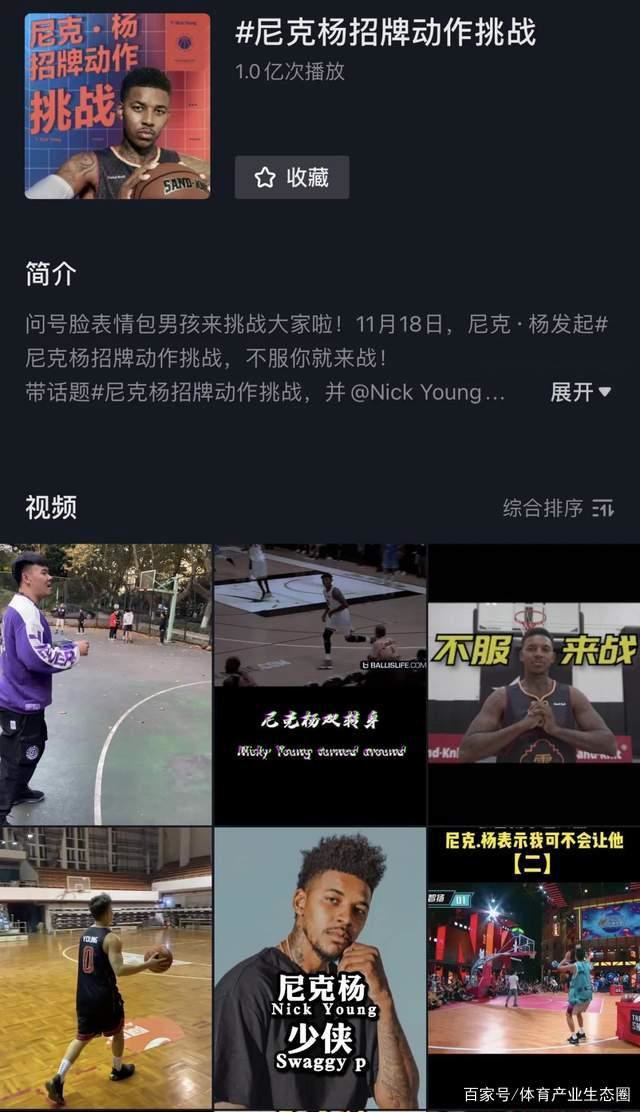Play the 尼克杨双转身 video
Image resolution: width=640 pixels, height=1112 pixels.
point(320,683)
